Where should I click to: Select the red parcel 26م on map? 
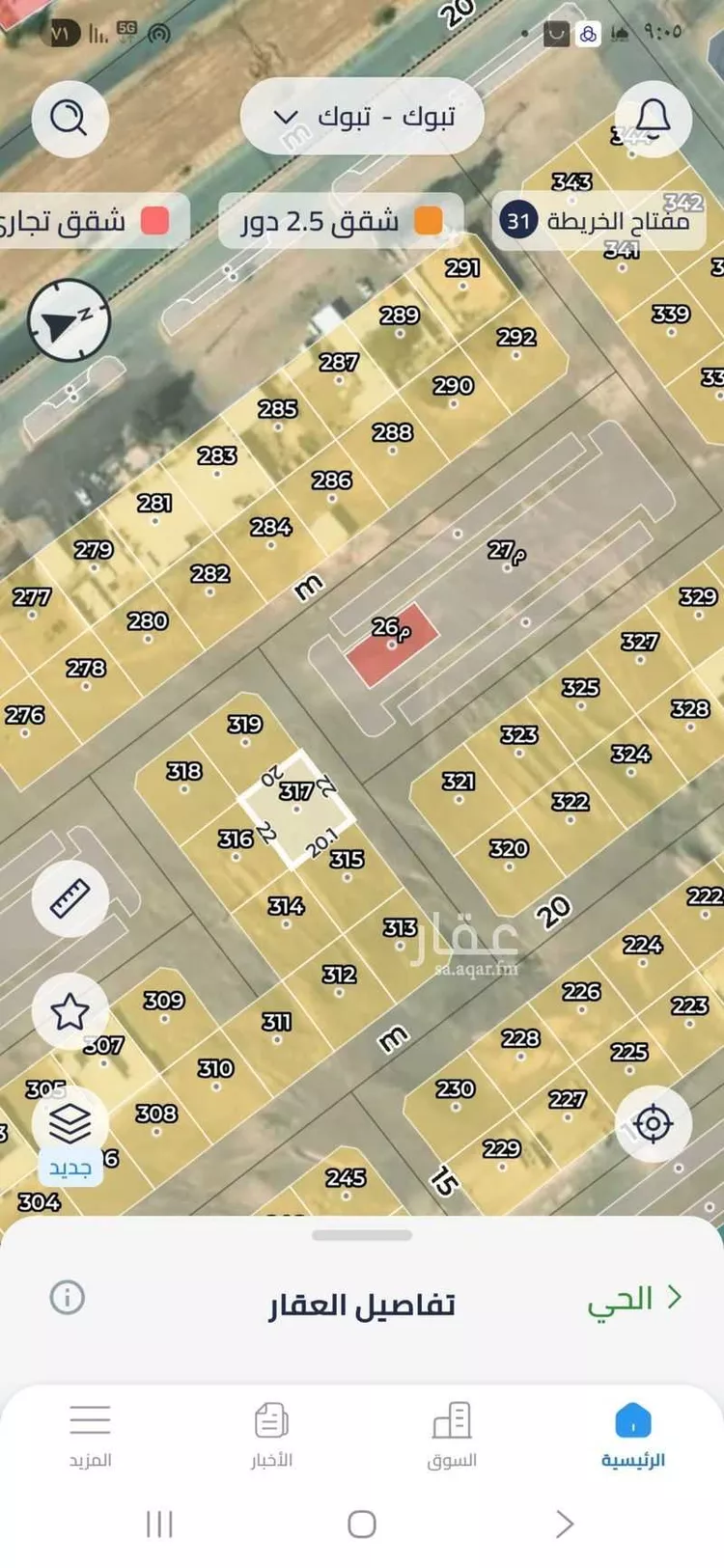click(393, 644)
